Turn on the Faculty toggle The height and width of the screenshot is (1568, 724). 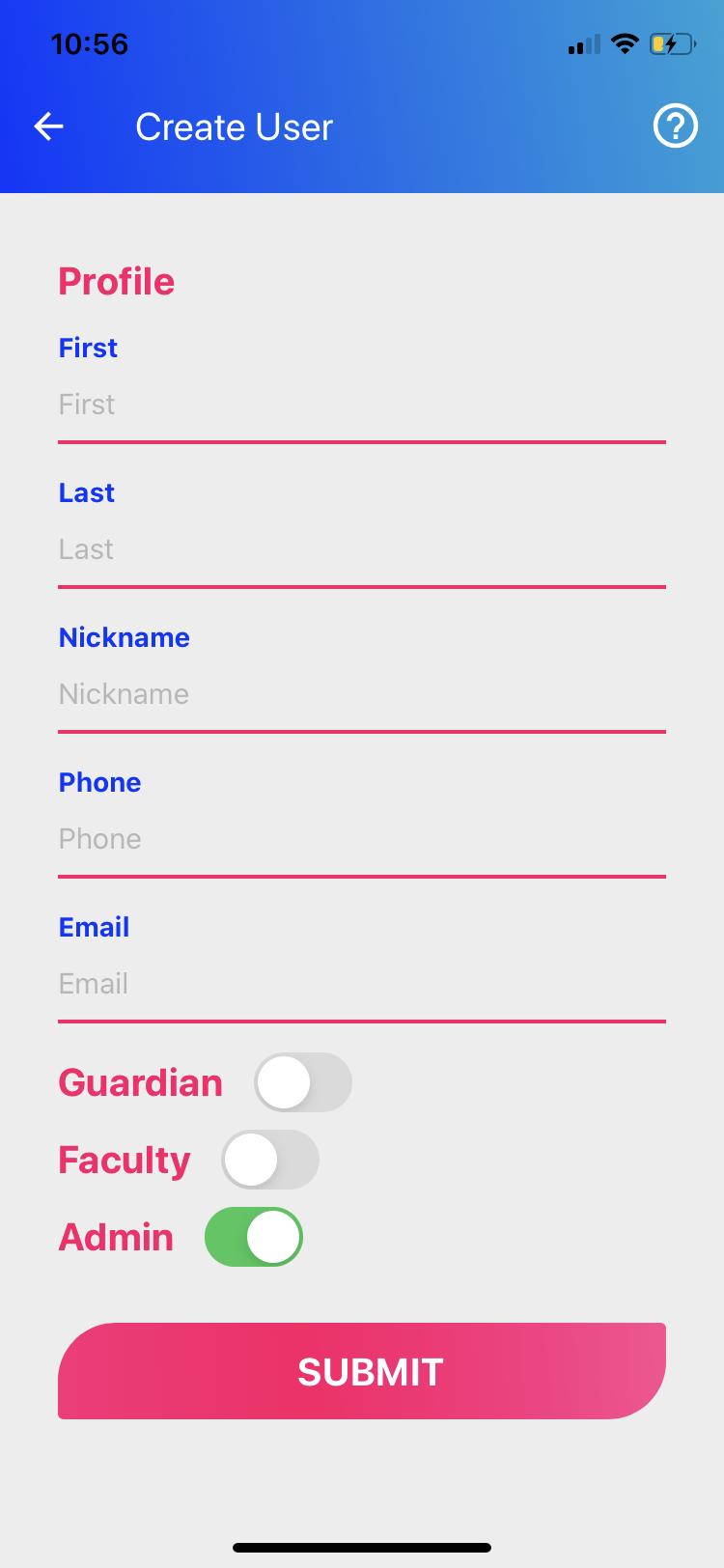[x=270, y=1160]
